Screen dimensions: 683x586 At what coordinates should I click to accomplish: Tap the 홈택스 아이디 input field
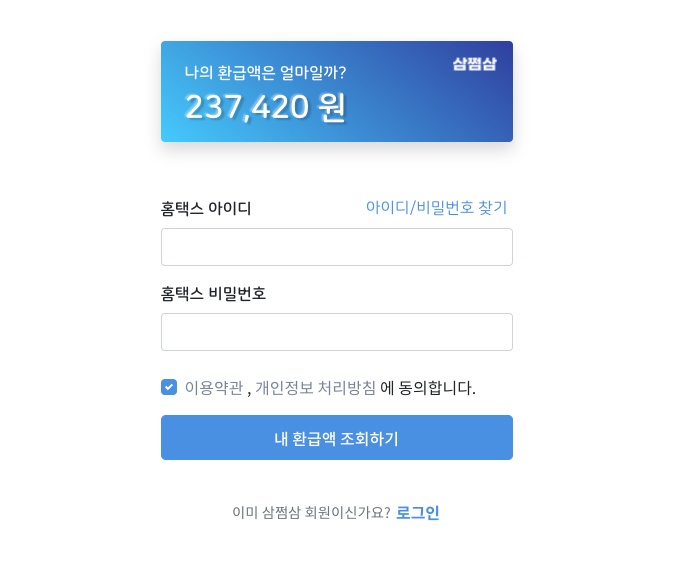[x=336, y=247]
